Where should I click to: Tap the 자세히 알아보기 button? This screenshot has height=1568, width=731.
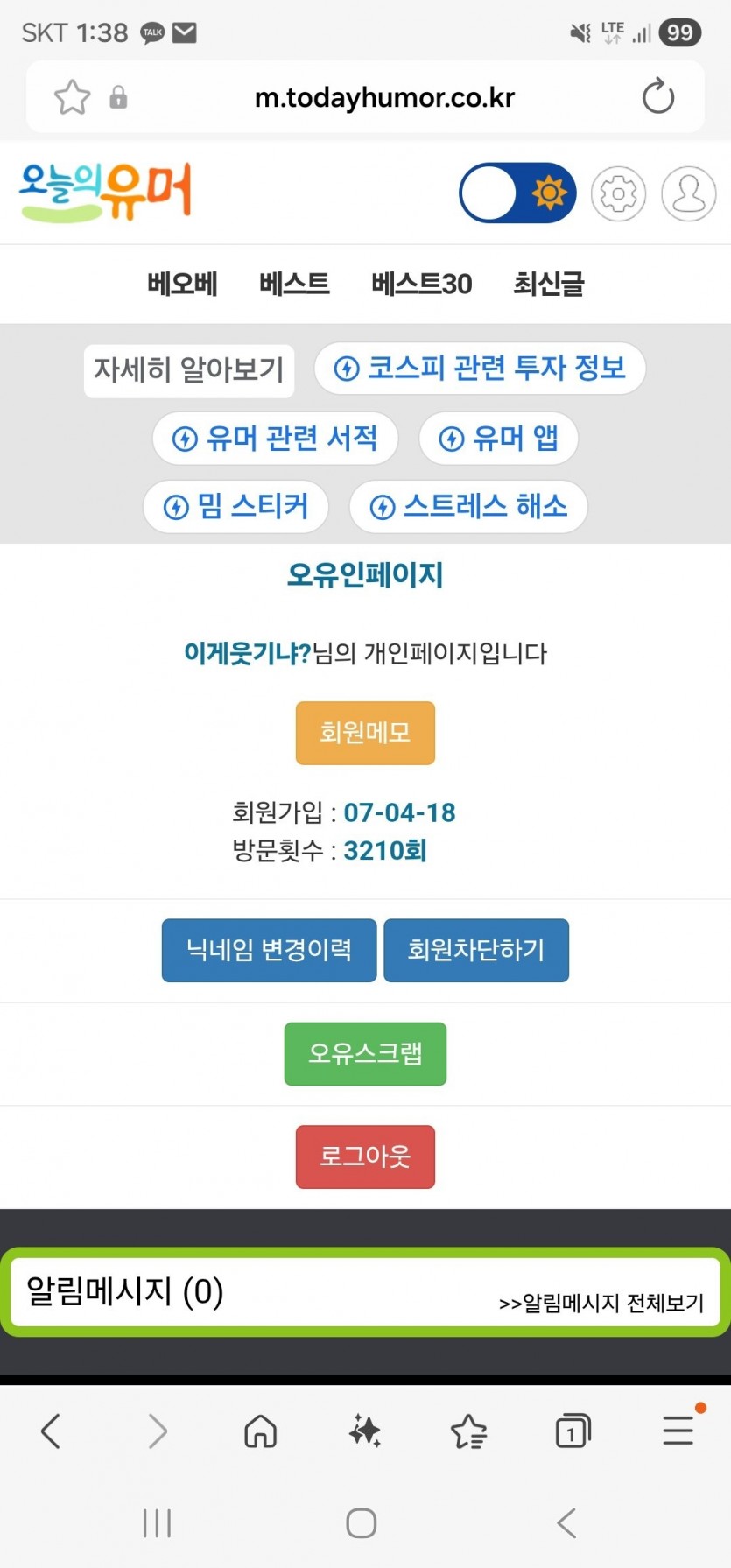point(189,370)
